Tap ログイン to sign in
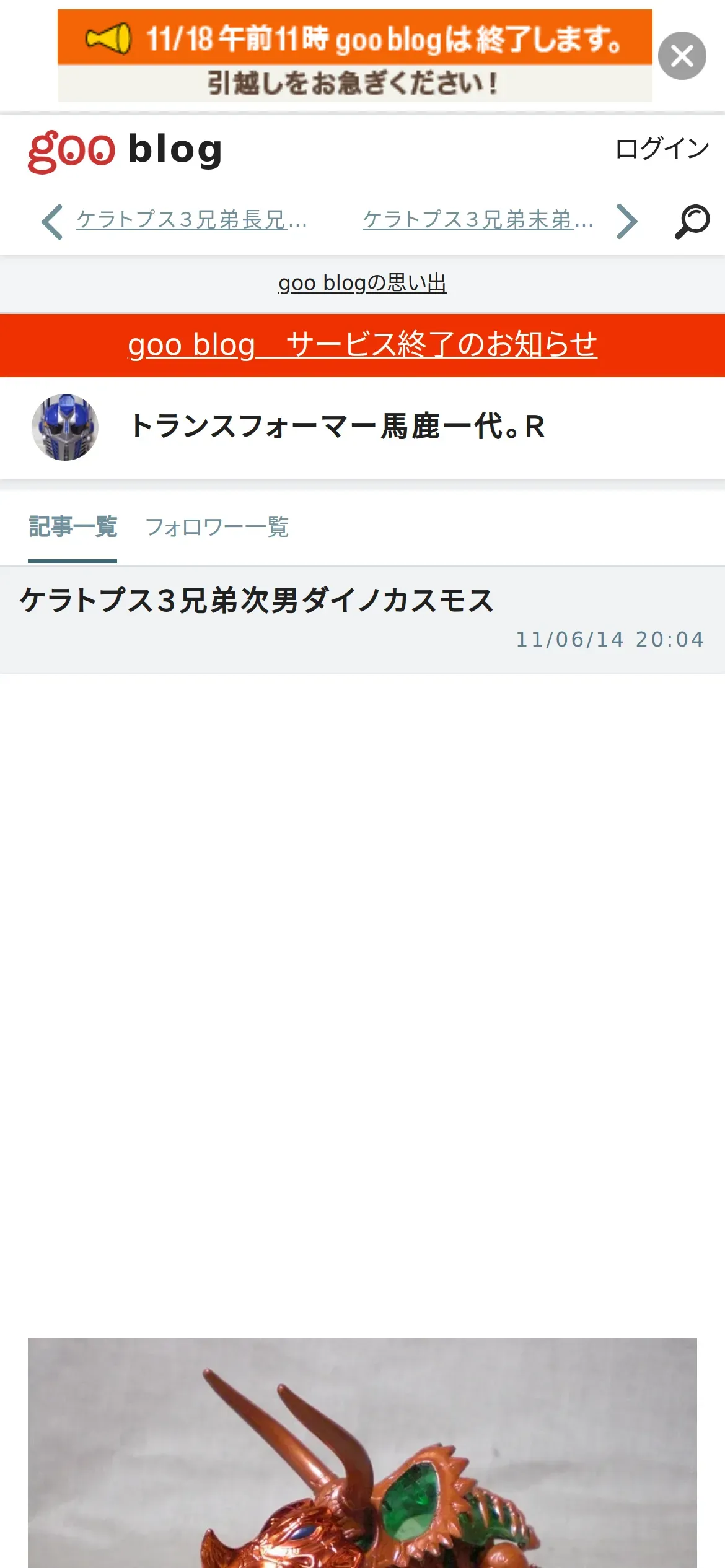The height and width of the screenshot is (1568, 725). 662,149
